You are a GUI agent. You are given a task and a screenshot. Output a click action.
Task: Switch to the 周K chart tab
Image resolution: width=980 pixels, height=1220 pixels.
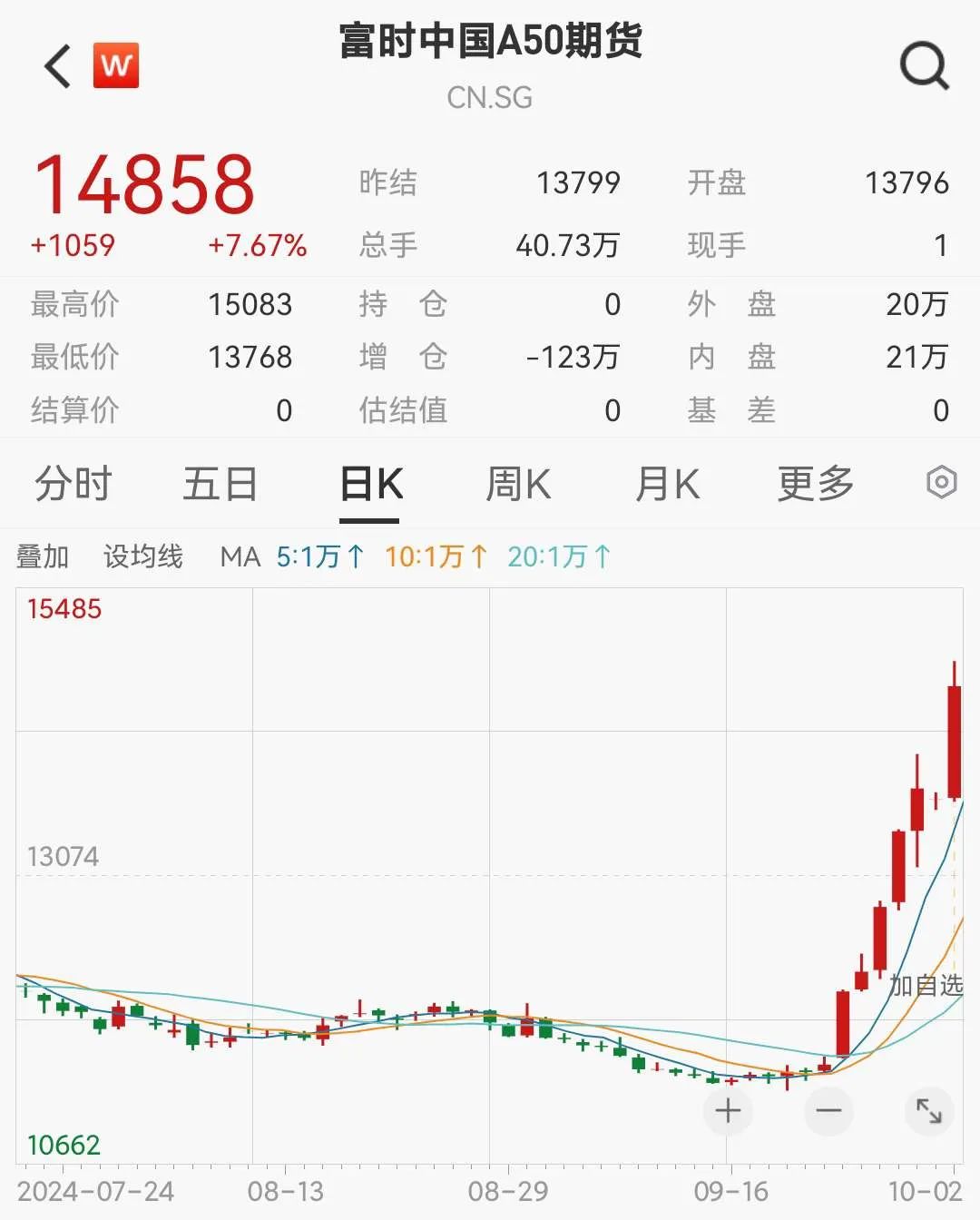(x=518, y=484)
